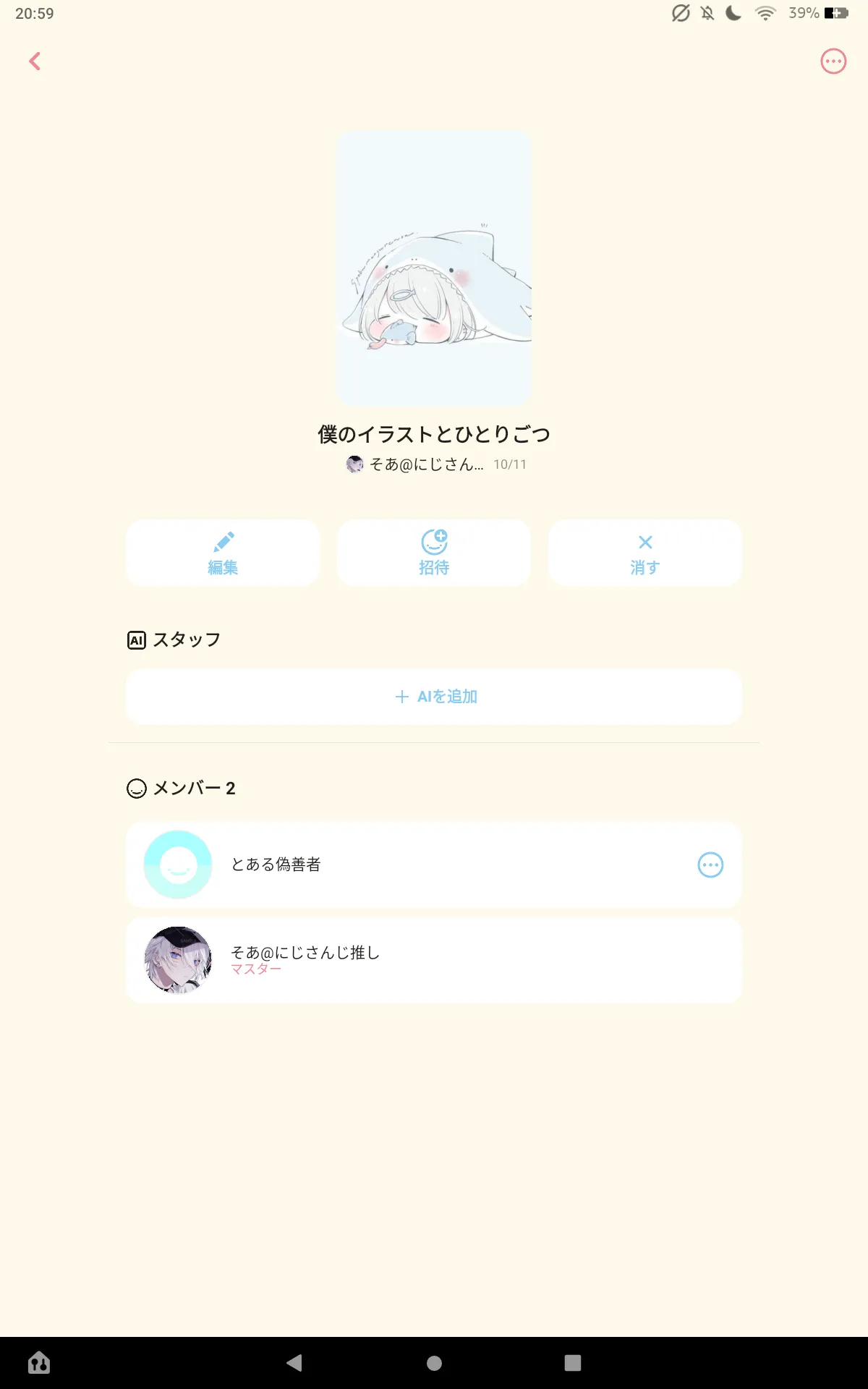The image size is (868, 1389).
Task: Tap the owner name under the title
Action: coord(427,464)
